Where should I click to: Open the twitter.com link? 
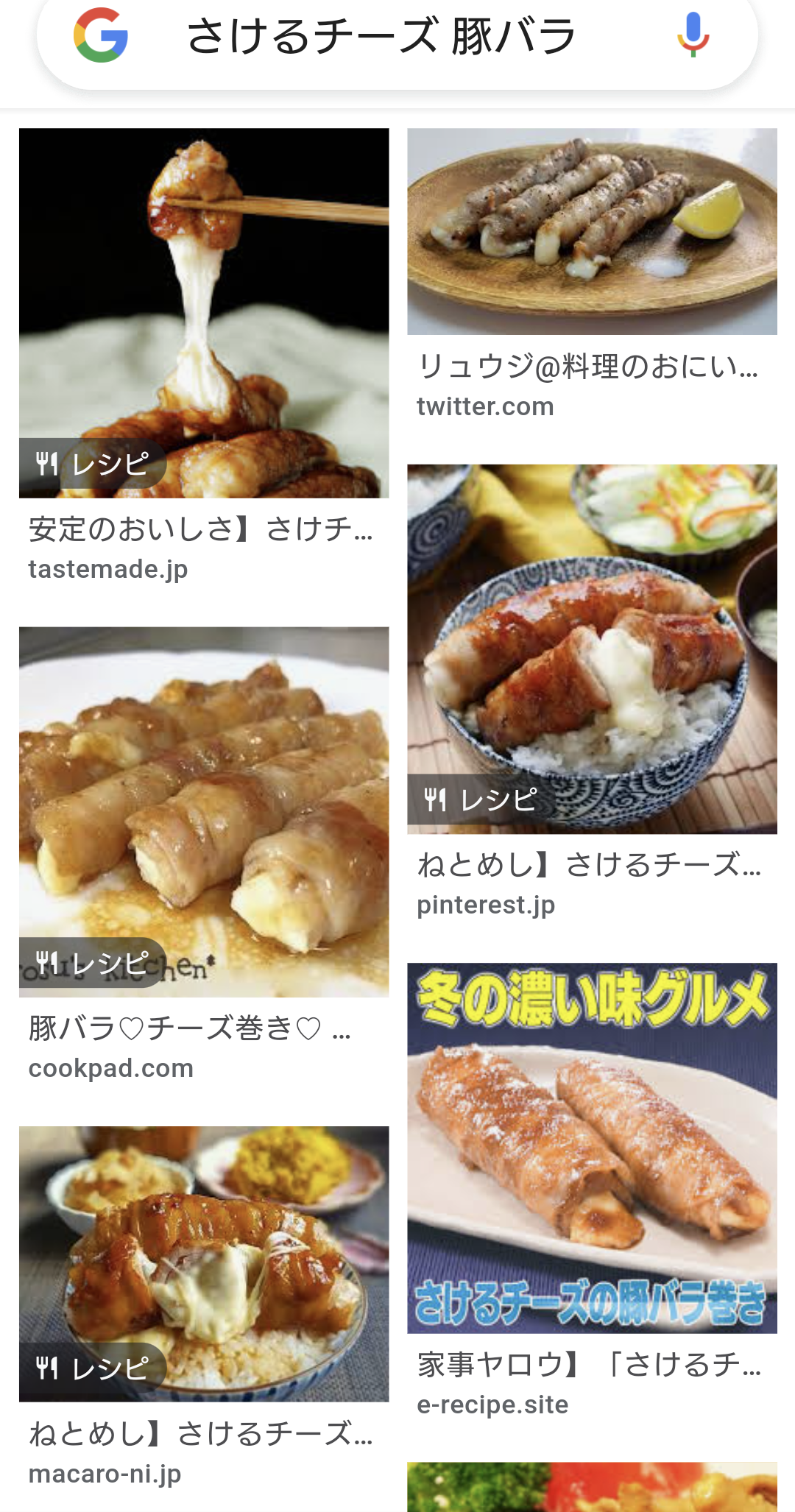484,404
